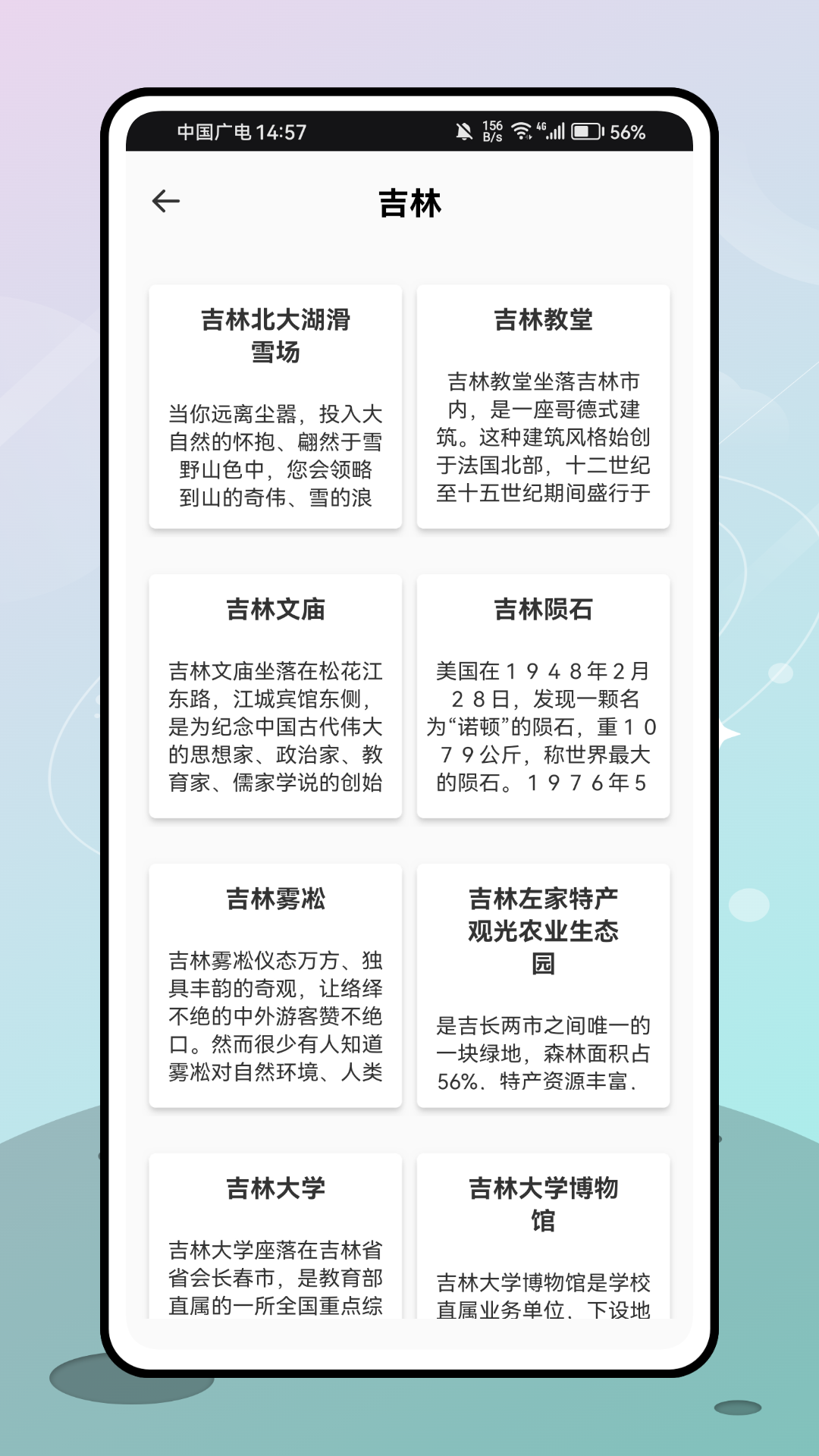Open the 吉林教堂 card
The height and width of the screenshot is (1456, 819).
(x=543, y=406)
